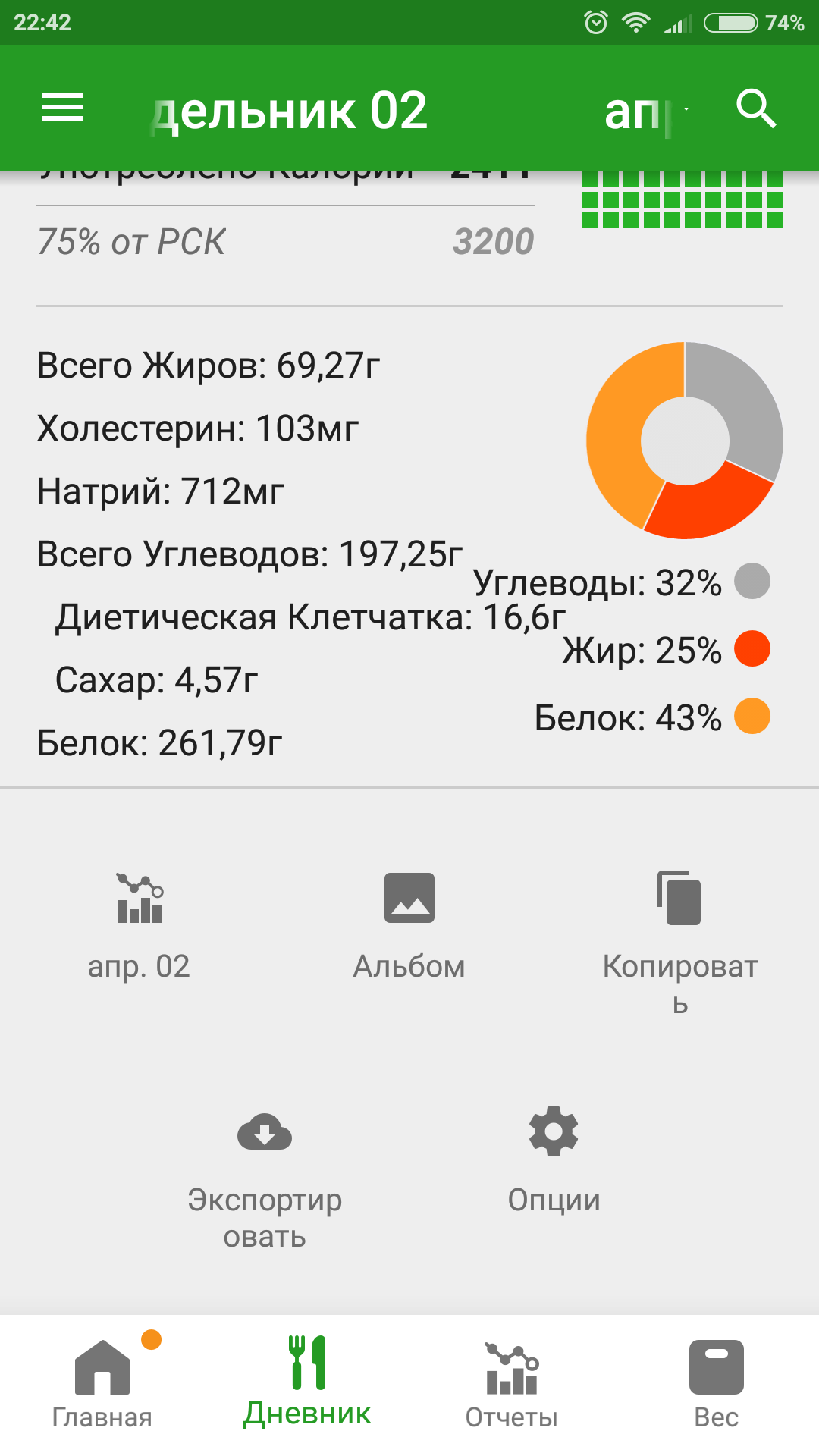Select Экспортировать to export the diary
Screen dimensions: 819x1456
pyautogui.click(x=265, y=1179)
